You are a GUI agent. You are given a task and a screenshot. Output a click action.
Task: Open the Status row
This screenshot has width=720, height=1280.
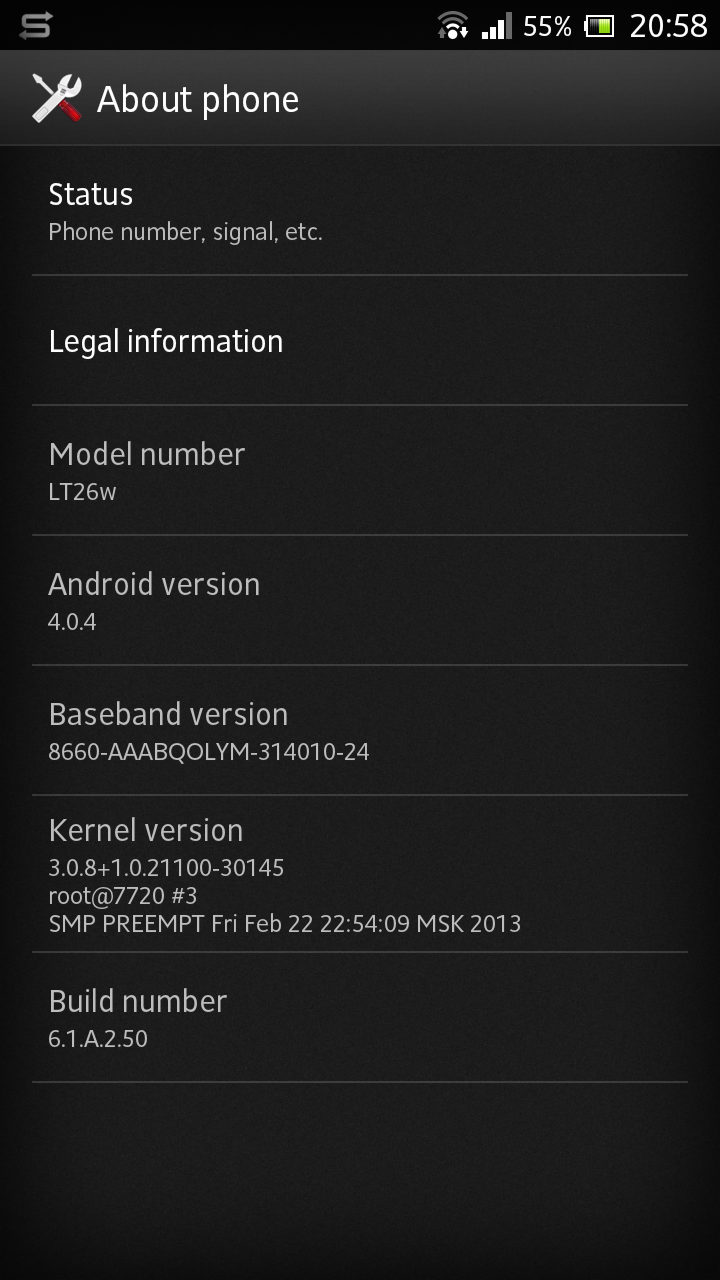click(360, 211)
